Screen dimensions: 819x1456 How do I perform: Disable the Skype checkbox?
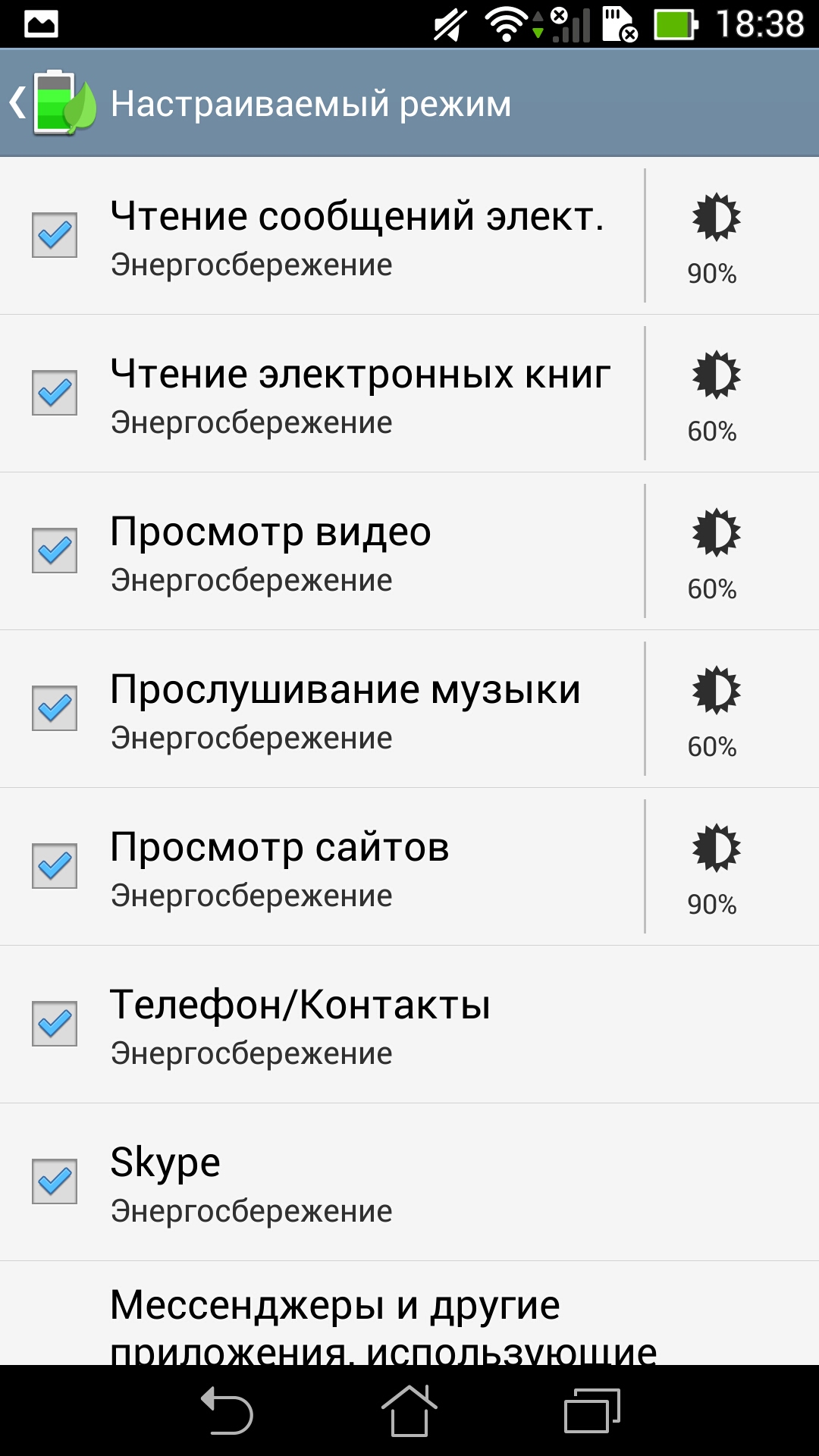(55, 1181)
